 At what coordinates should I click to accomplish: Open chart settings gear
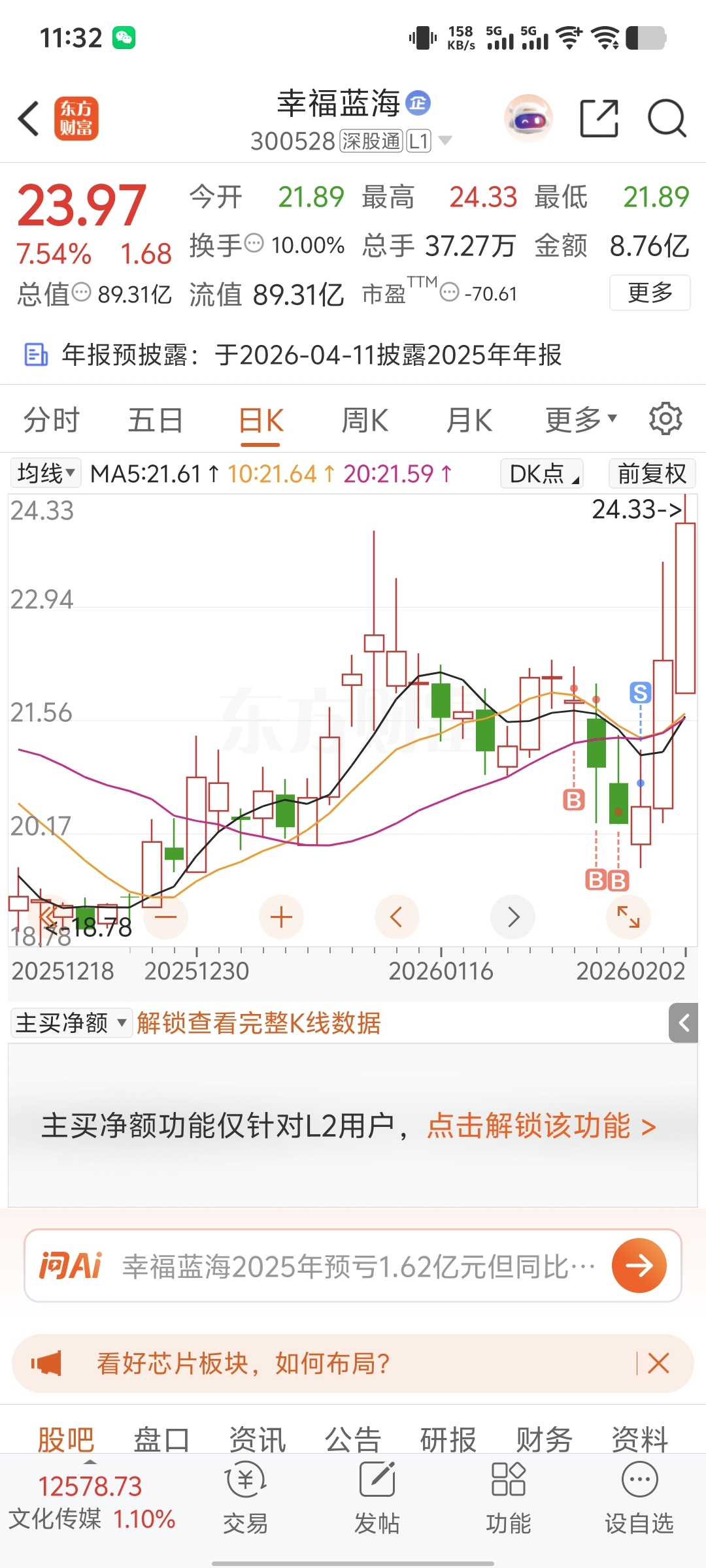coord(665,419)
